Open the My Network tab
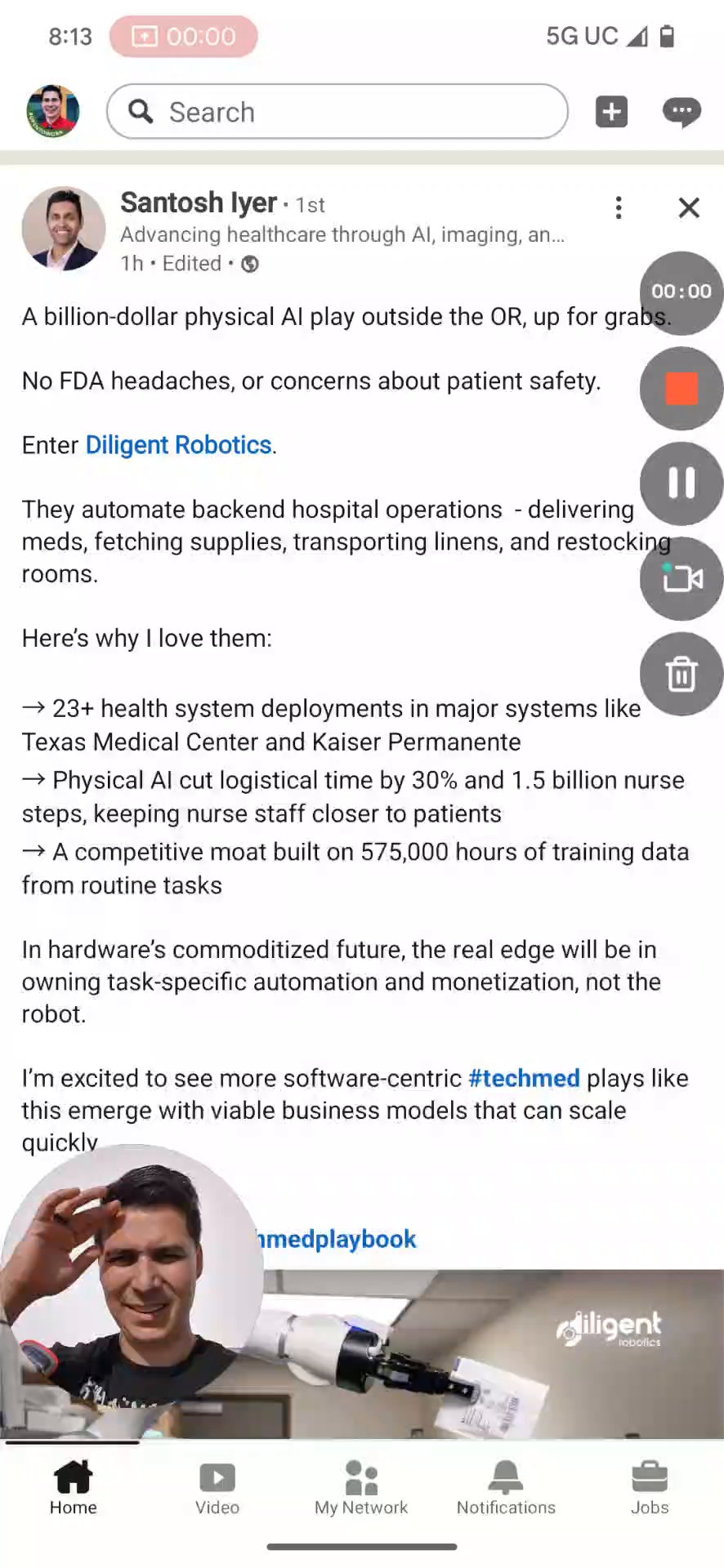This screenshot has height=1568, width=724. 361,1488
